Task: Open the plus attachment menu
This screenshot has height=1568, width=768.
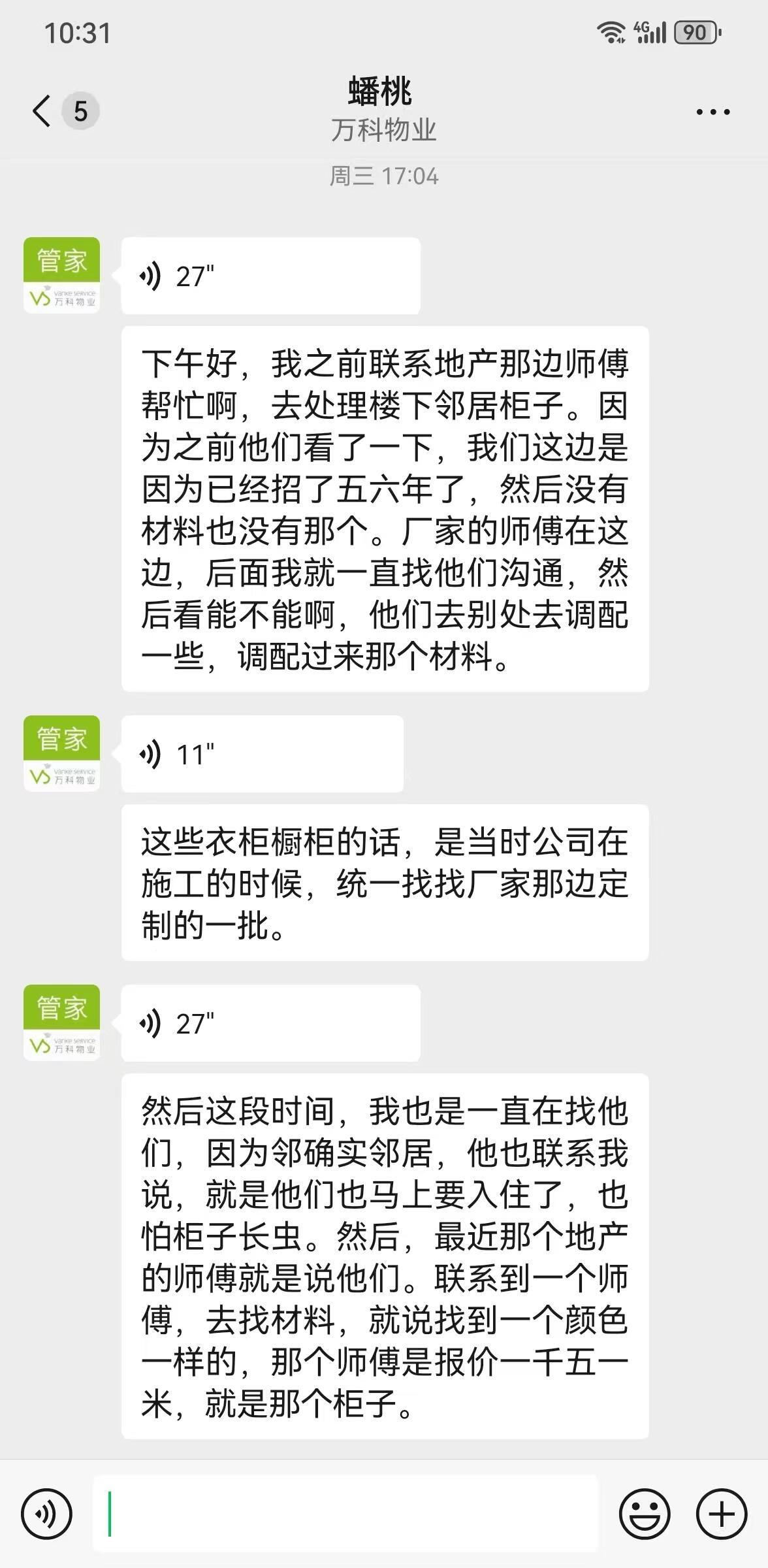Action: [722, 1514]
